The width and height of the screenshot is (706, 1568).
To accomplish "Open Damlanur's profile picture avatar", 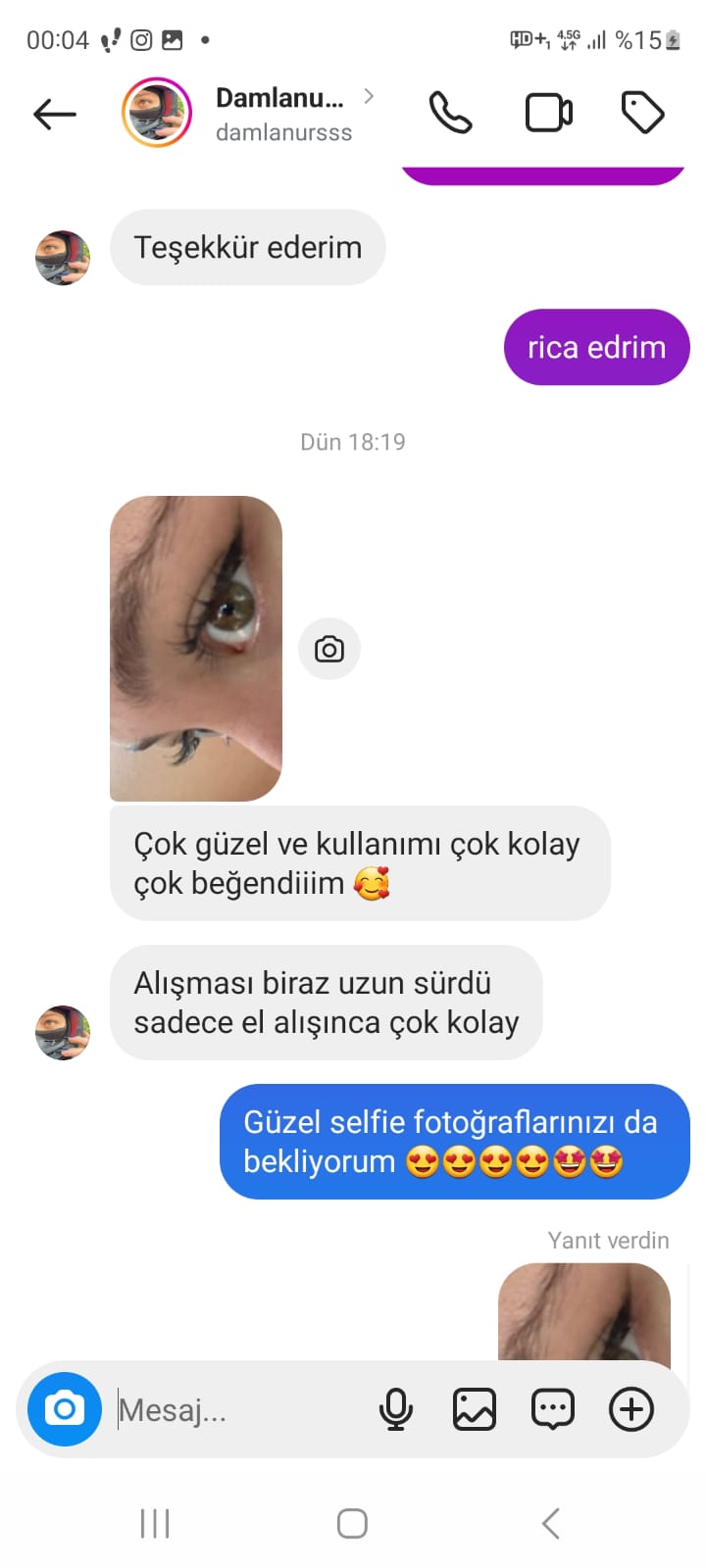I will click(x=157, y=113).
